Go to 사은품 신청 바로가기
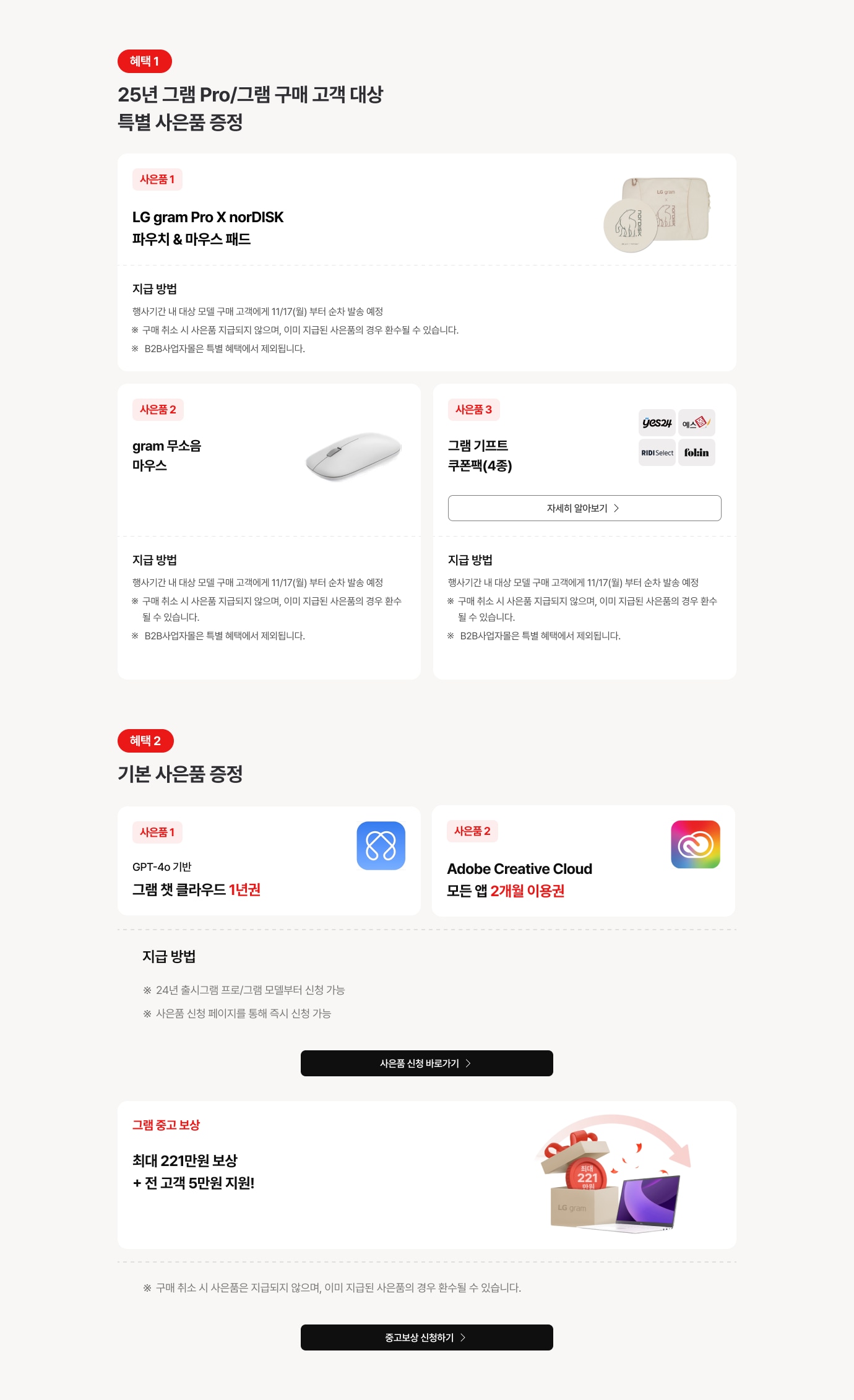Viewport: 854px width, 1400px height. [426, 1063]
